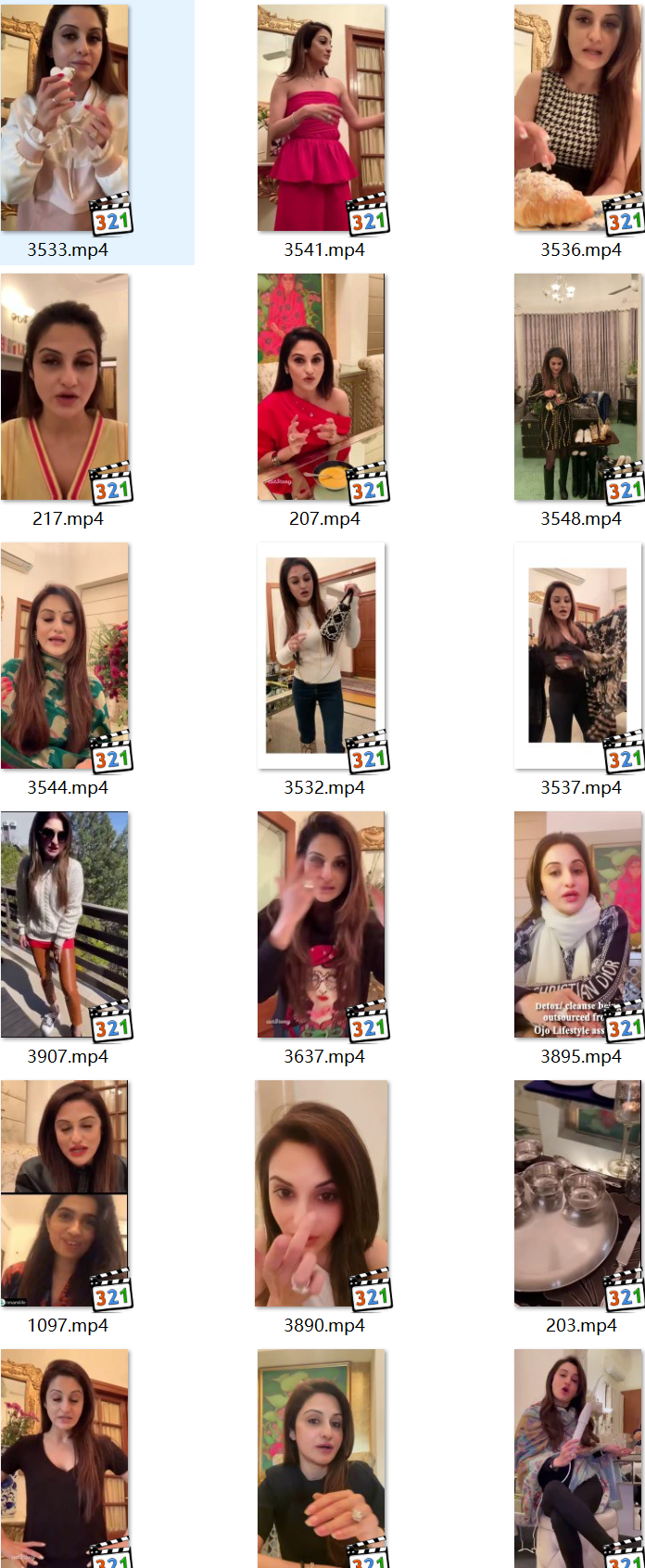This screenshot has height=1568, width=645.
Task: Select the 3544.mp4 video
Action: pos(65,657)
